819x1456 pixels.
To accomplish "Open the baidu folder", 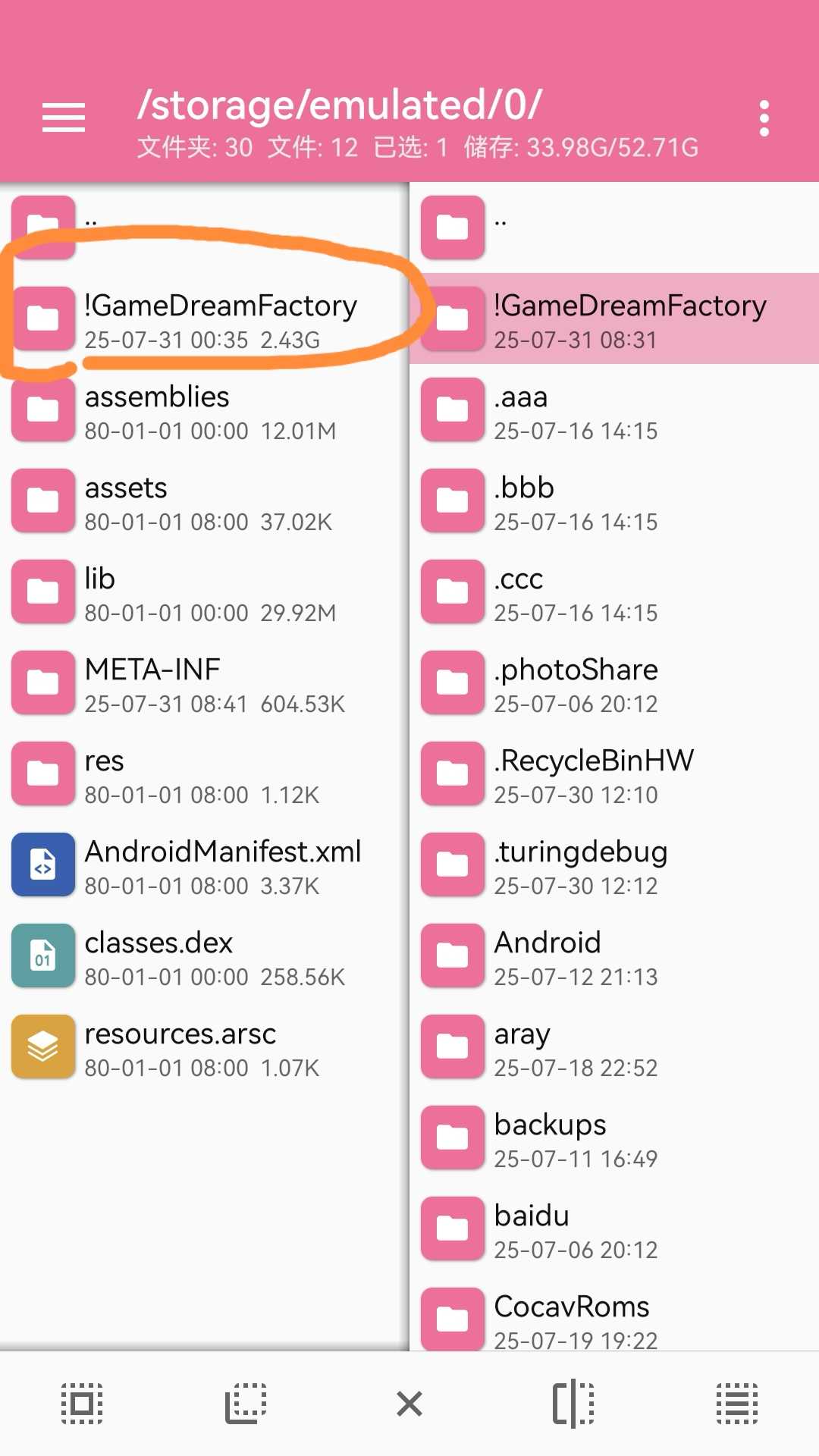I will pos(614,1228).
